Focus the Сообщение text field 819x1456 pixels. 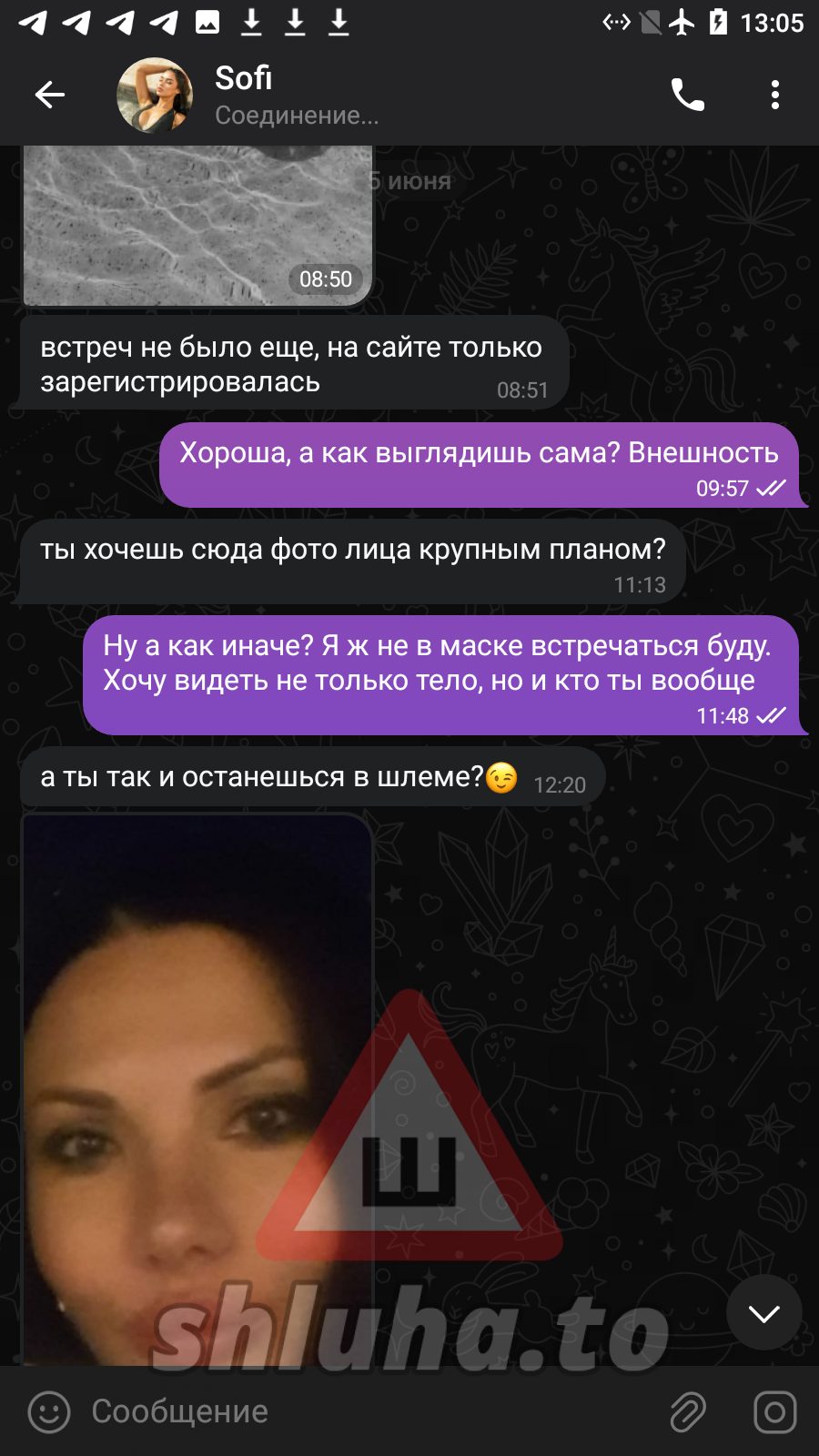[364, 1411]
